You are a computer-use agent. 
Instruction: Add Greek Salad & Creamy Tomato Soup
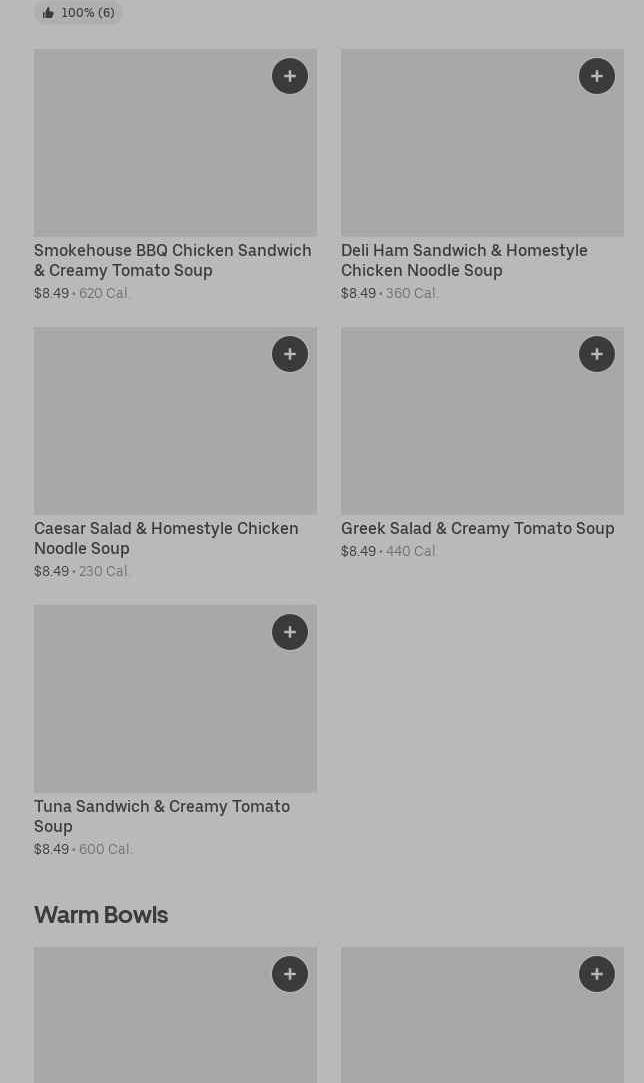coord(597,354)
